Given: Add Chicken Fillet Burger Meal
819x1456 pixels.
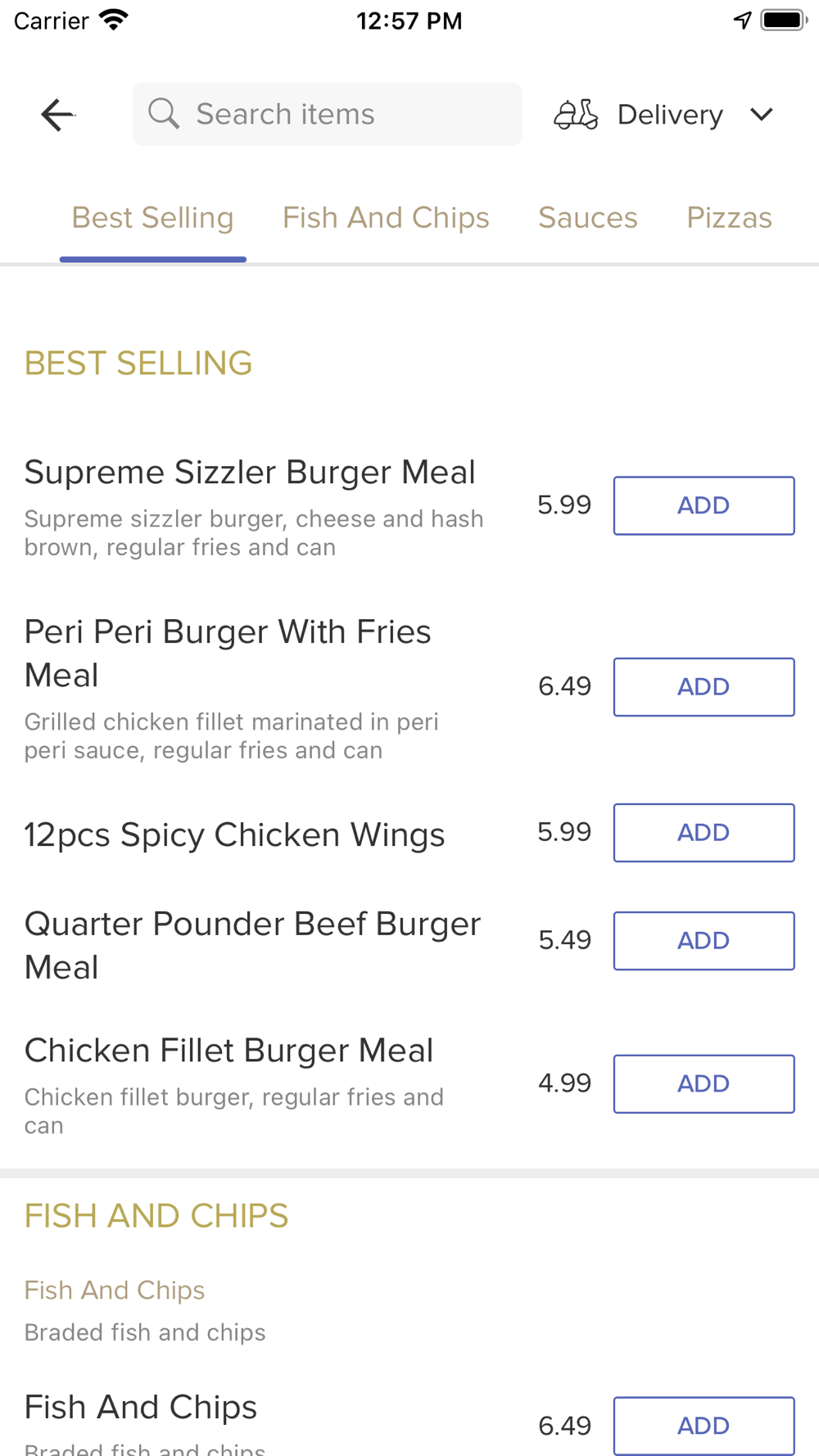Looking at the screenshot, I should (x=704, y=1084).
